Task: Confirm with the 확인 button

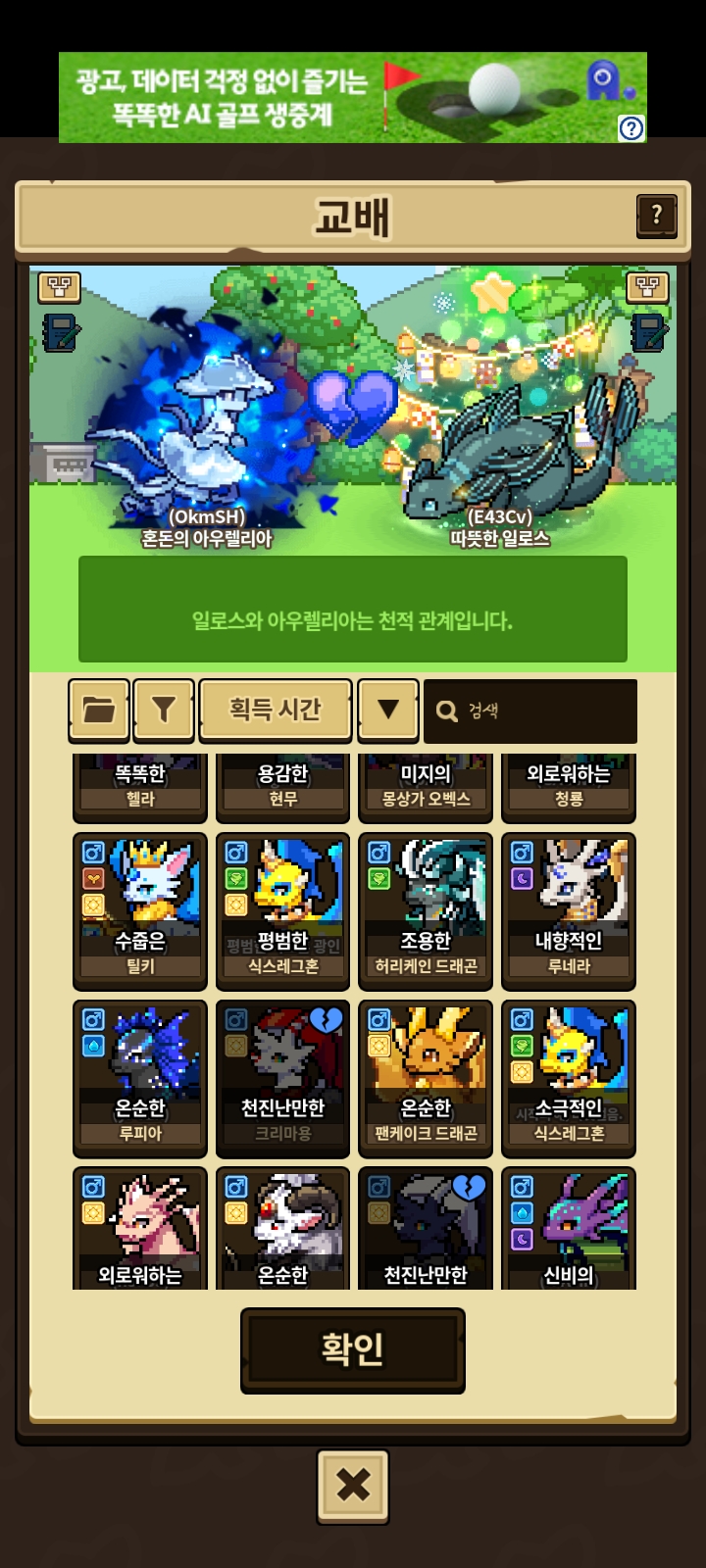Action: click(x=353, y=1349)
